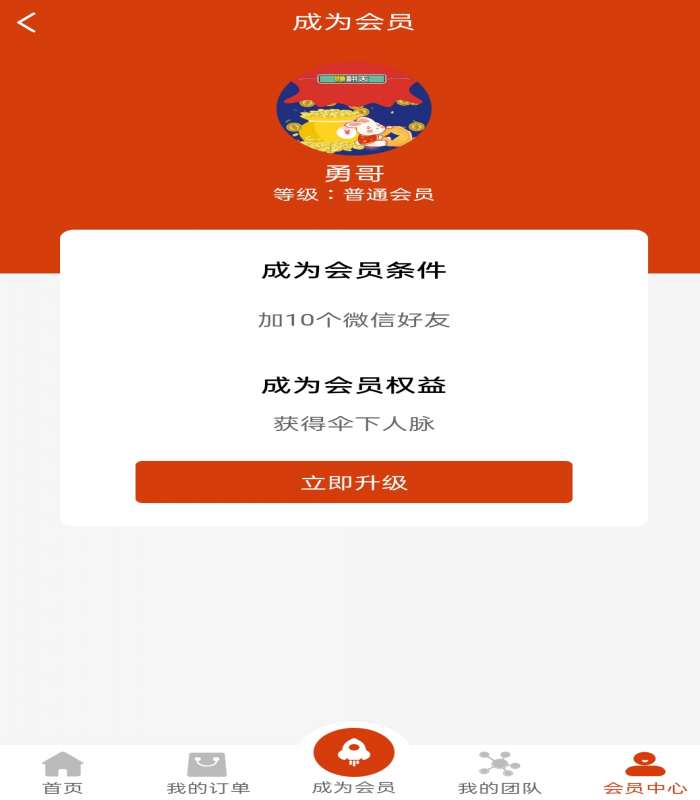Tap the 立即升级 upgrade button

coord(353,482)
